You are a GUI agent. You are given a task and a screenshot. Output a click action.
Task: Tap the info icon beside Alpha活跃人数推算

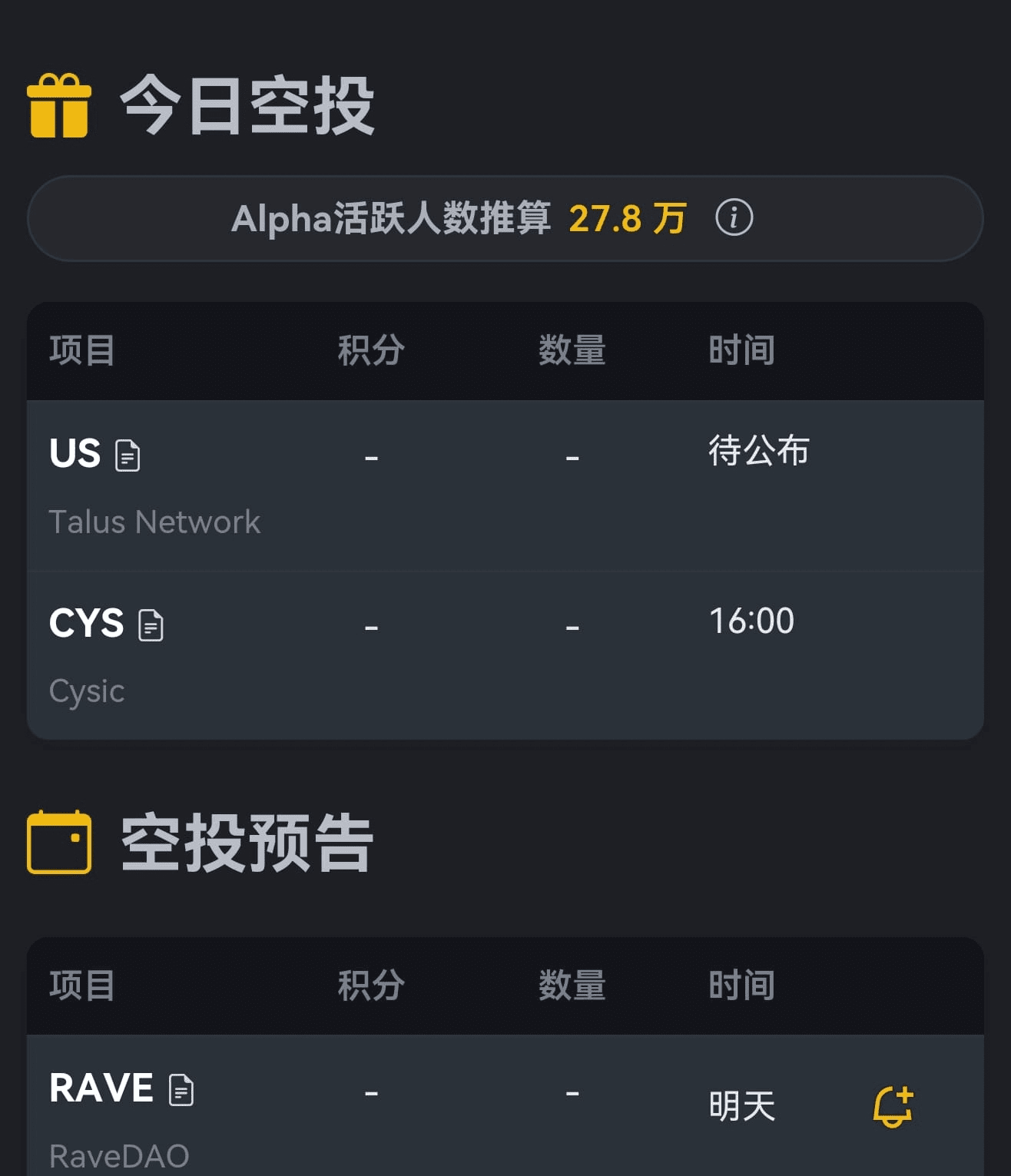pos(734,217)
